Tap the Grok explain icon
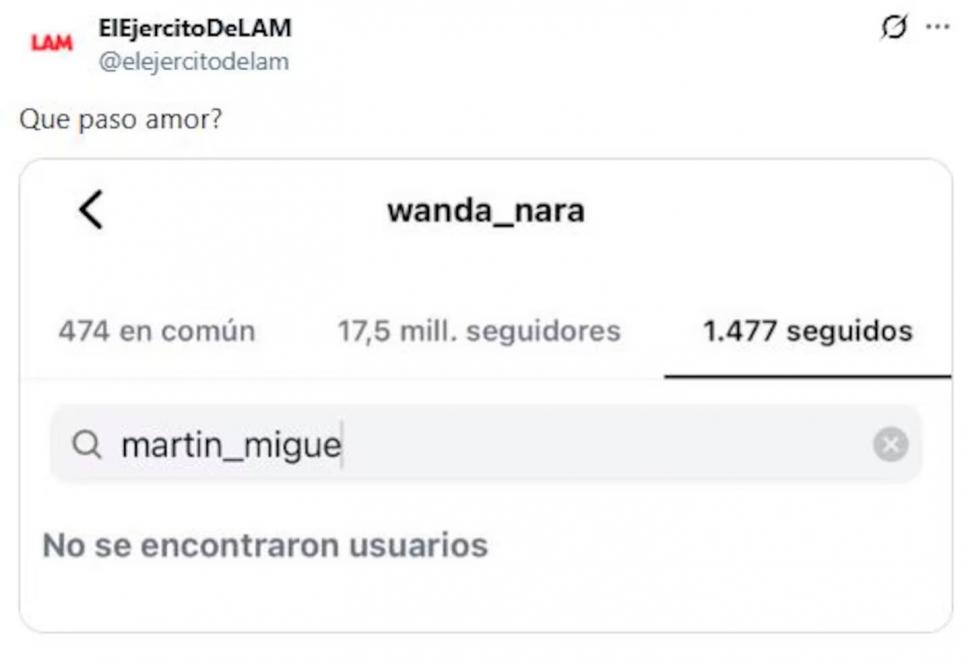This screenshot has width=970, height=661. pyautogui.click(x=893, y=29)
